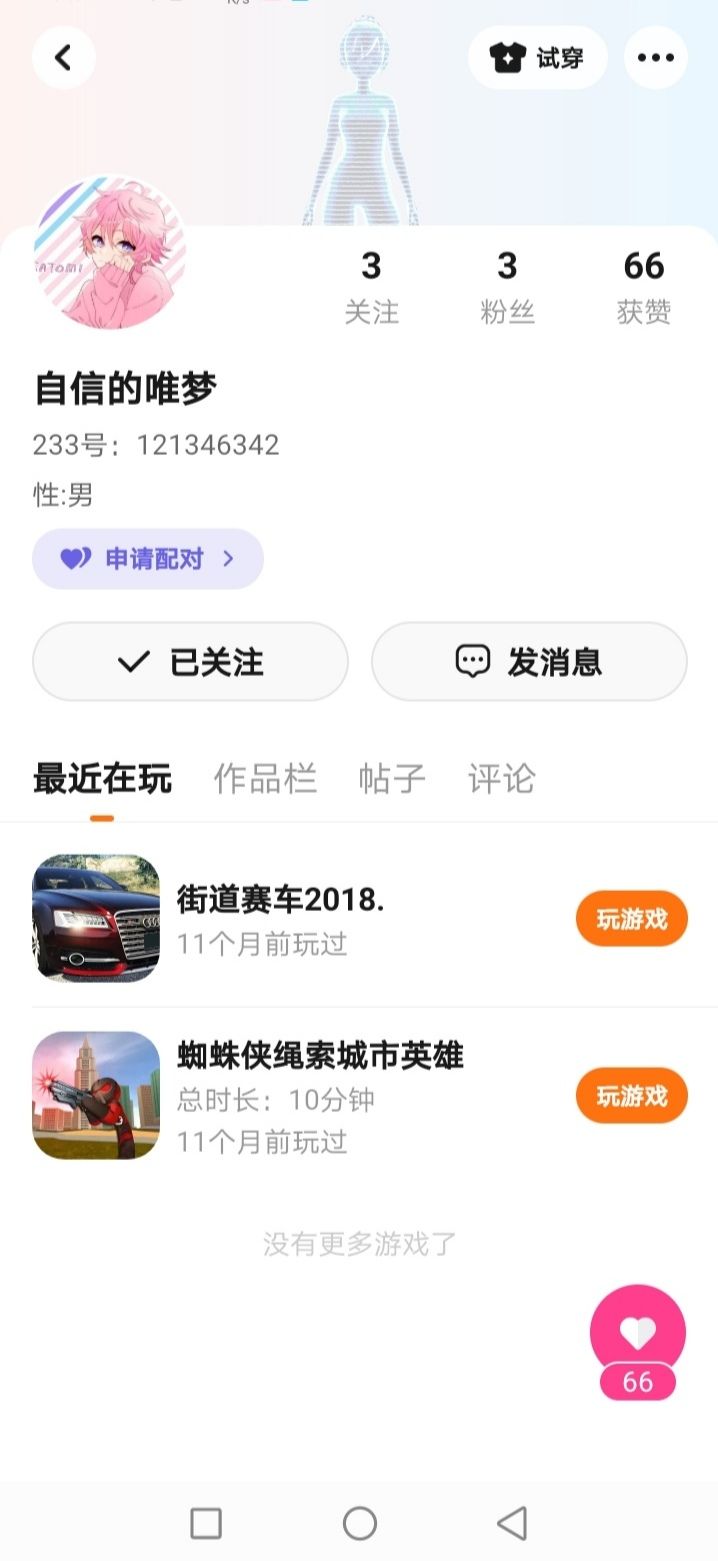This screenshot has width=718, height=1561.
Task: Tap the system home button
Action: (x=360, y=1523)
